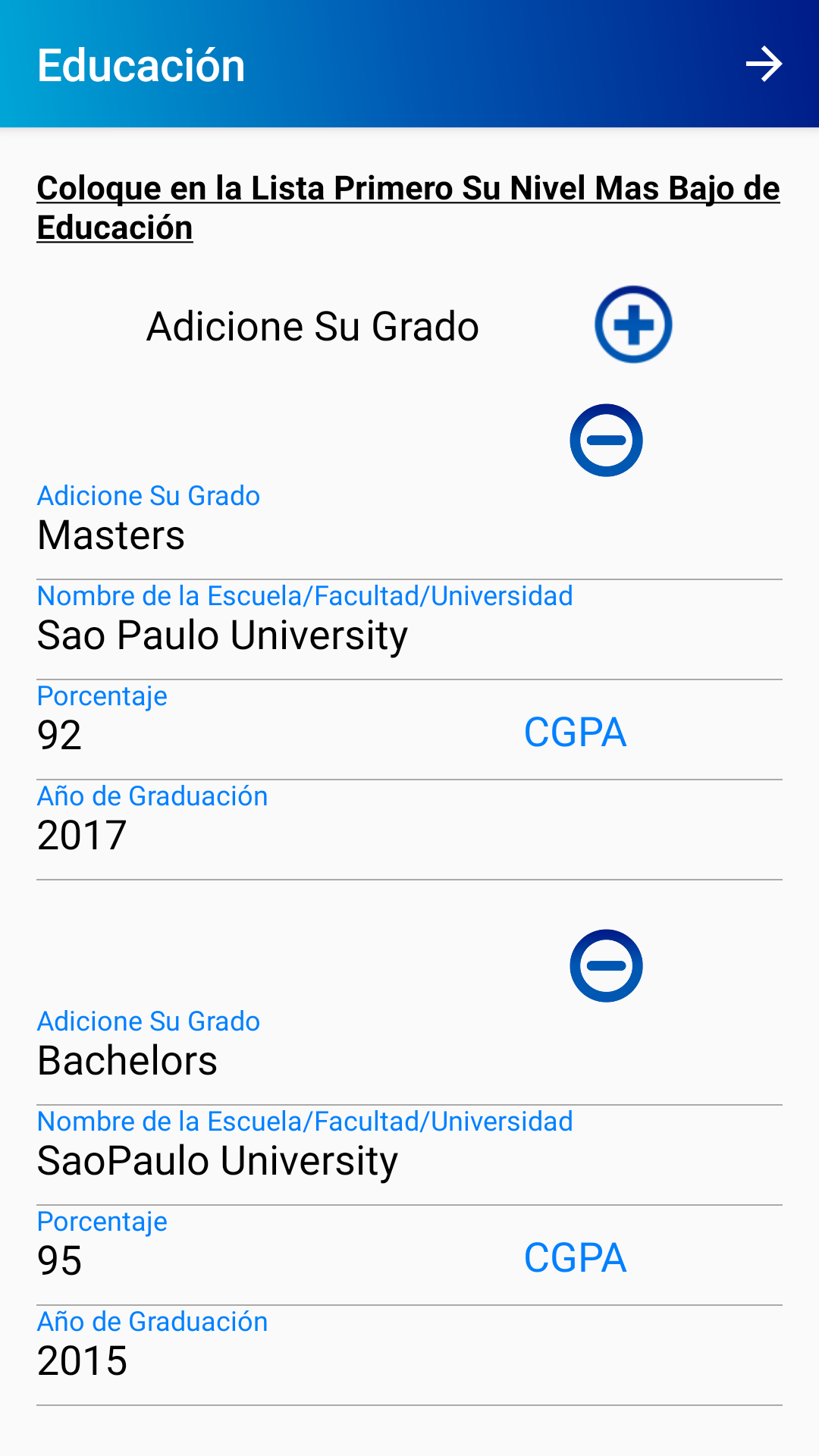Remove the Bachelors degree entry
Image resolution: width=819 pixels, height=1456 pixels.
607,966
